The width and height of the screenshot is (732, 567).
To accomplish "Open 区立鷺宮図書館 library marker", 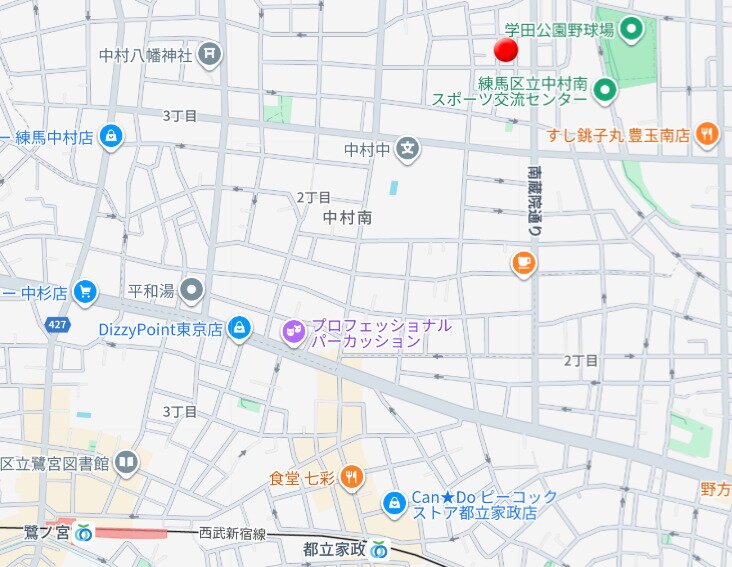I will coord(126,463).
